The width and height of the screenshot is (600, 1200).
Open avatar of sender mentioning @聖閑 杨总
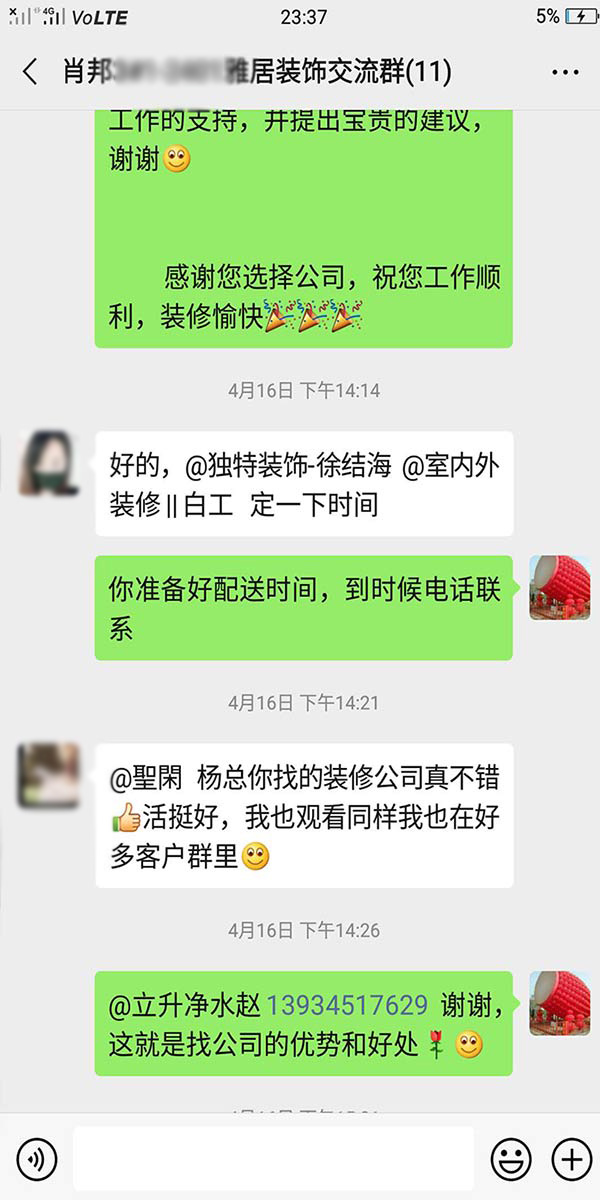pyautogui.click(x=49, y=776)
